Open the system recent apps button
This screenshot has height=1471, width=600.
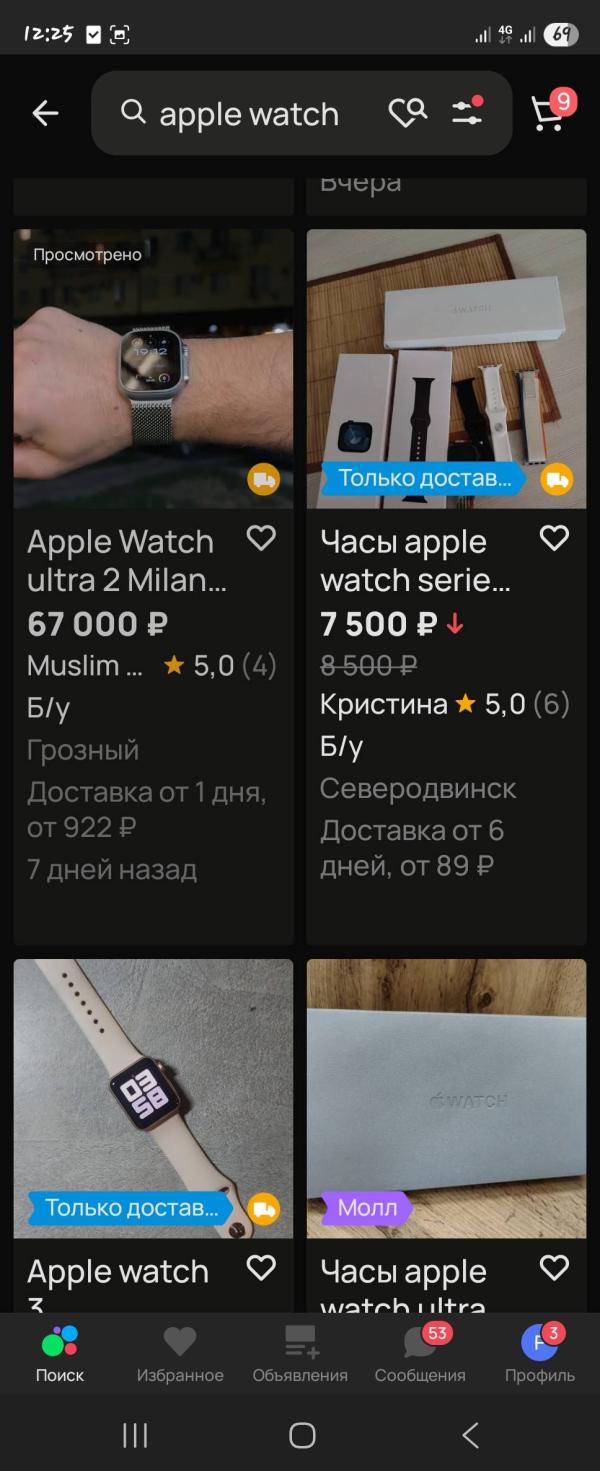point(135,1436)
